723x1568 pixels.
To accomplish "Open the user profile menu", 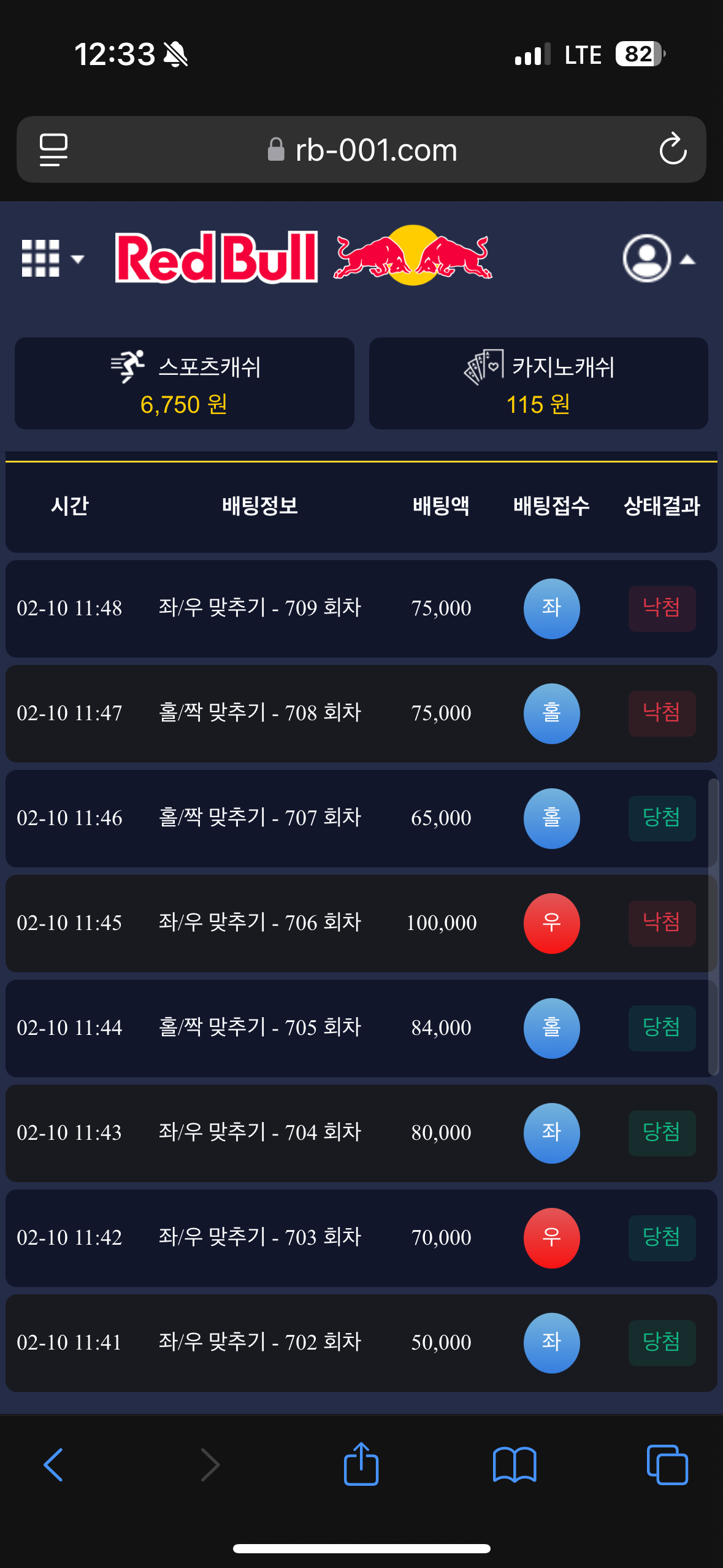I will click(x=657, y=259).
